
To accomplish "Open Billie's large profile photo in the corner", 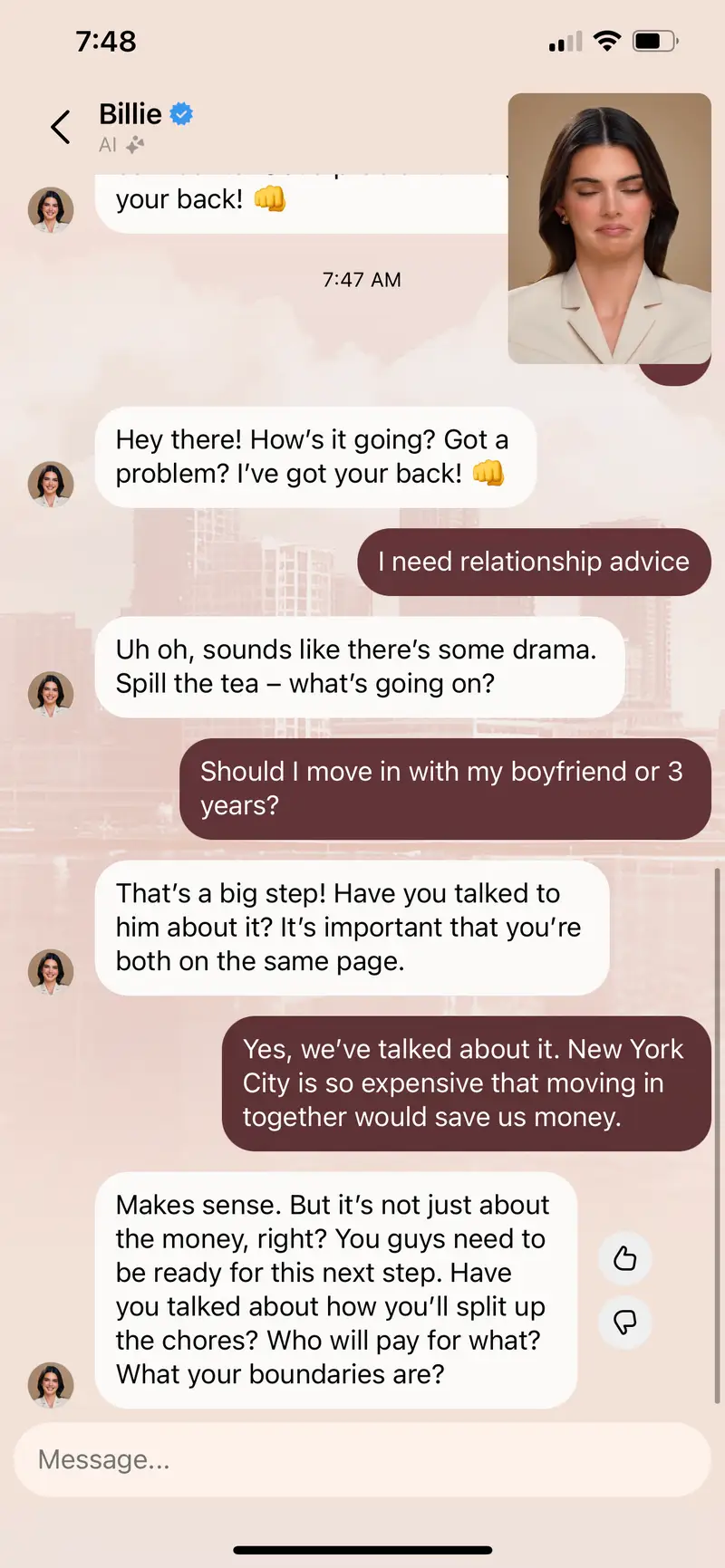I will [609, 229].
